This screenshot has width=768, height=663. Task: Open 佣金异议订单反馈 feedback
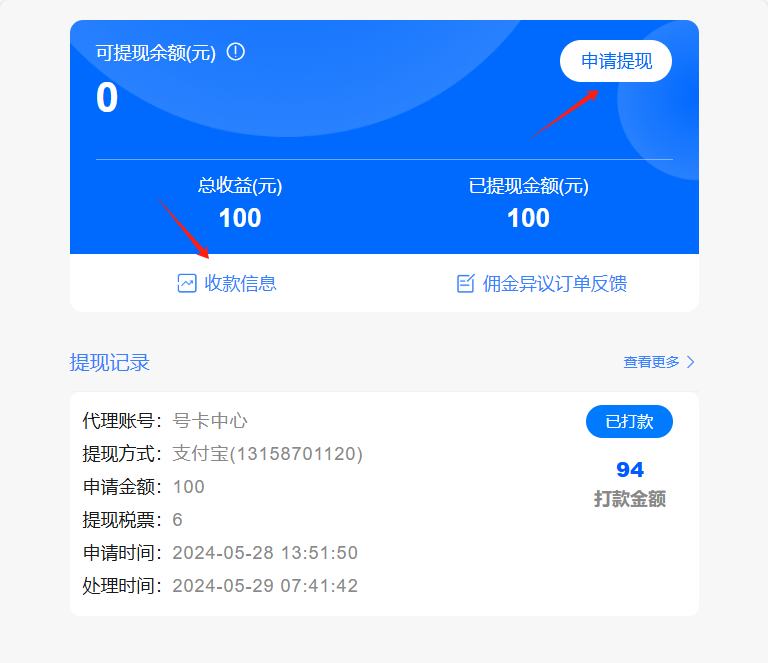click(541, 284)
